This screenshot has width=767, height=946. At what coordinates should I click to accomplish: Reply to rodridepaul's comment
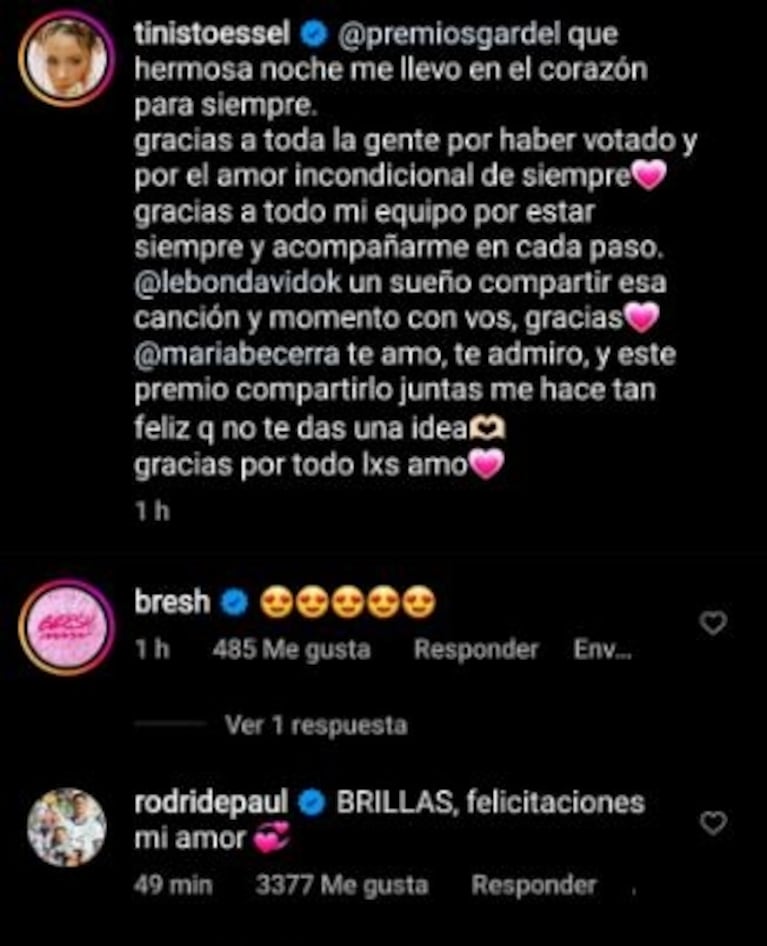pyautogui.click(x=534, y=885)
